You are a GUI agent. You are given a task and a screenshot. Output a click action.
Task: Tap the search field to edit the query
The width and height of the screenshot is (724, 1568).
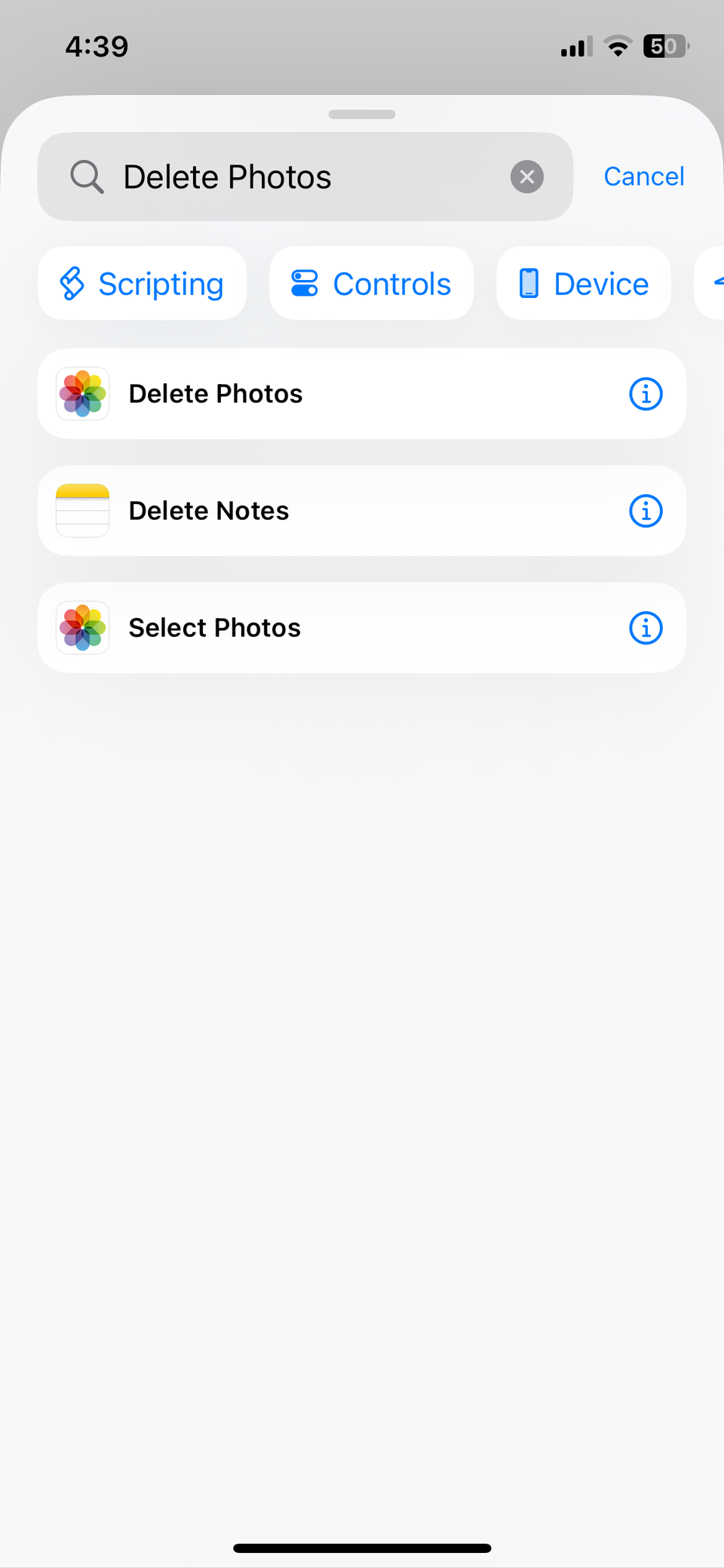pyautogui.click(x=302, y=176)
